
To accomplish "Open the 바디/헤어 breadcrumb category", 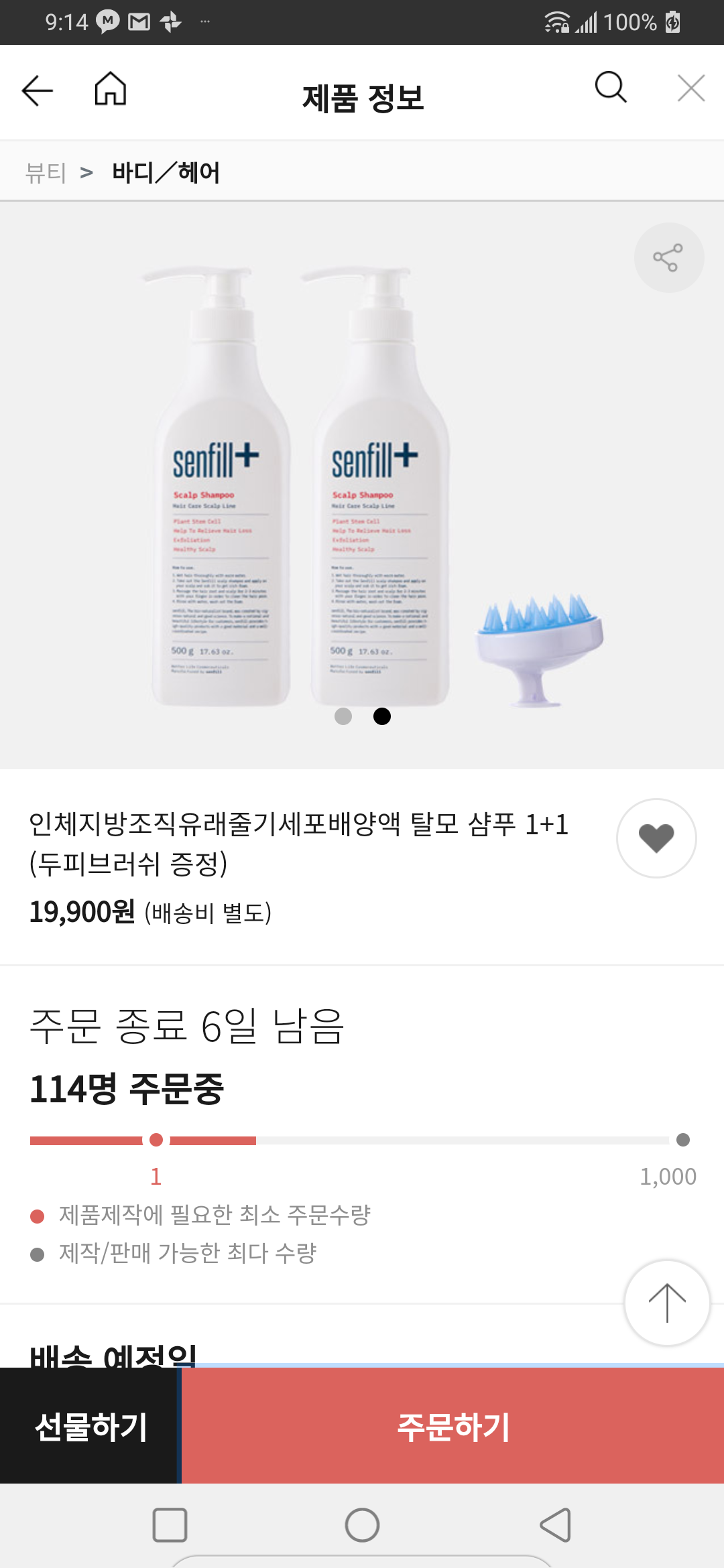I will [166, 173].
